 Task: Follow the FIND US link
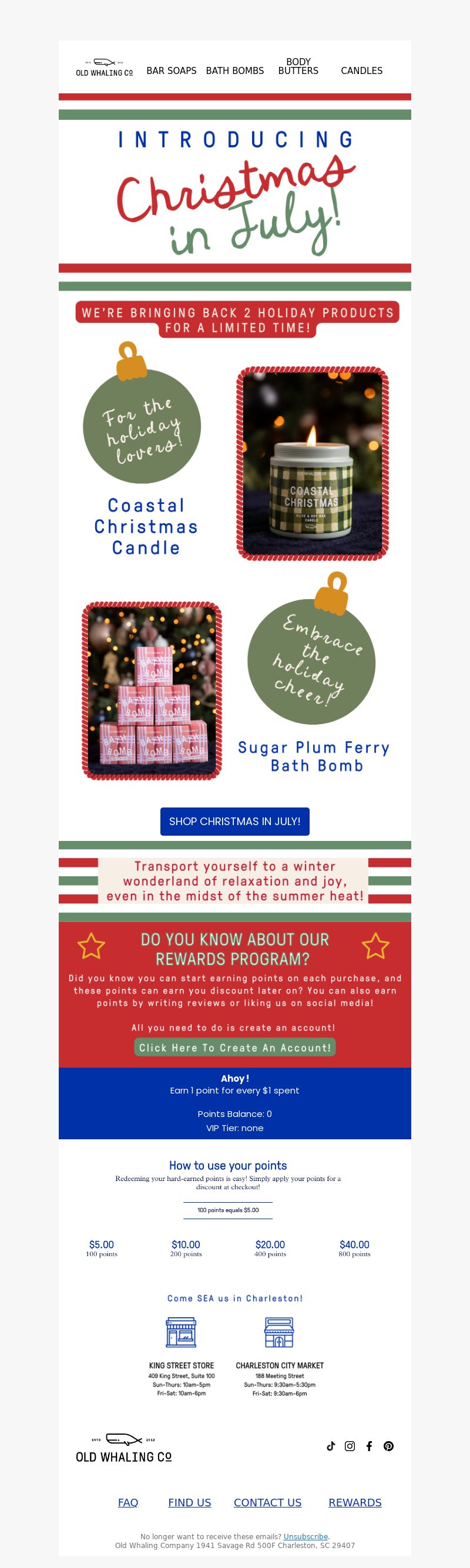[x=189, y=1502]
